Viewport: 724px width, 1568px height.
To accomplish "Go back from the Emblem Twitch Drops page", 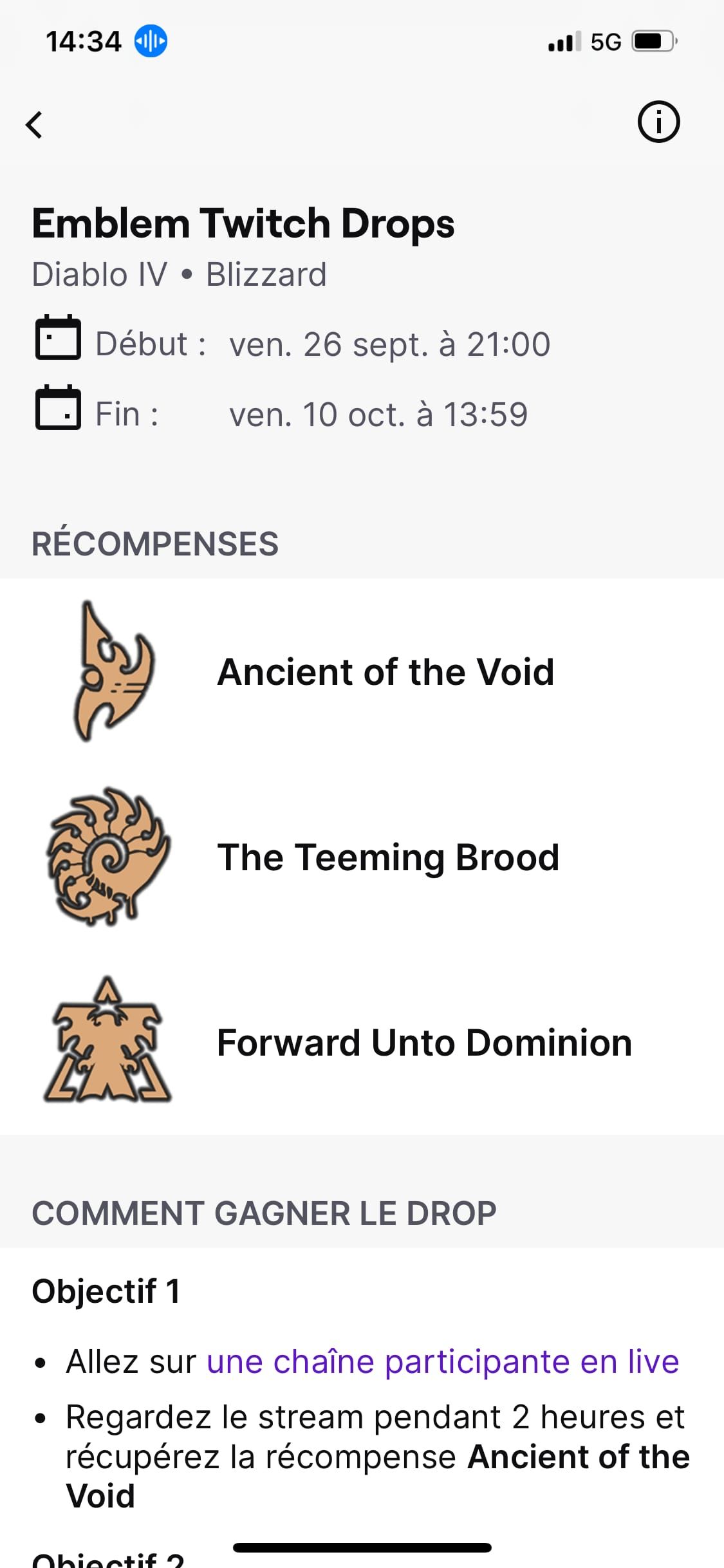I will pyautogui.click(x=35, y=125).
